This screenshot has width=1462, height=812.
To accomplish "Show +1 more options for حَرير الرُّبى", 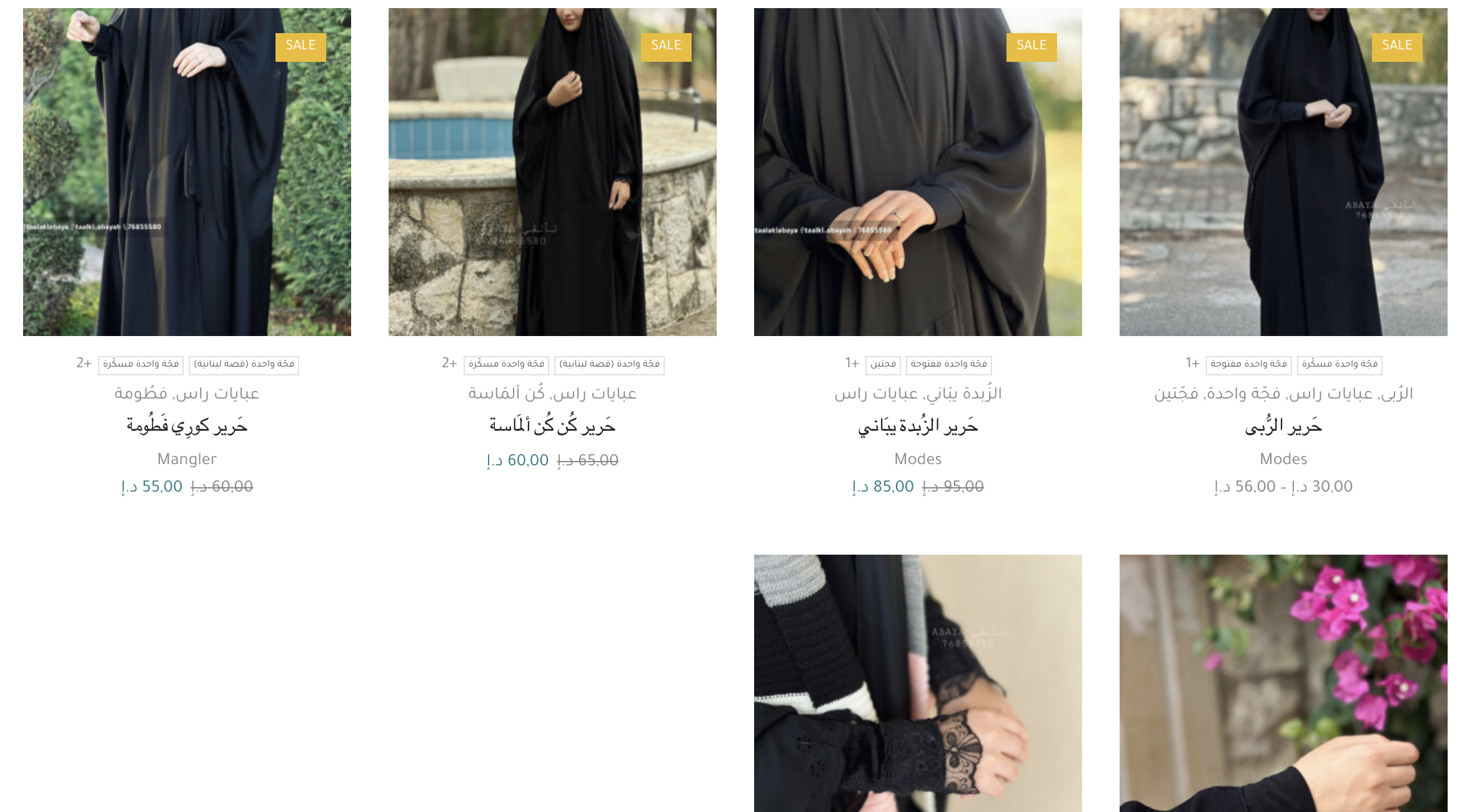I will click(1192, 364).
